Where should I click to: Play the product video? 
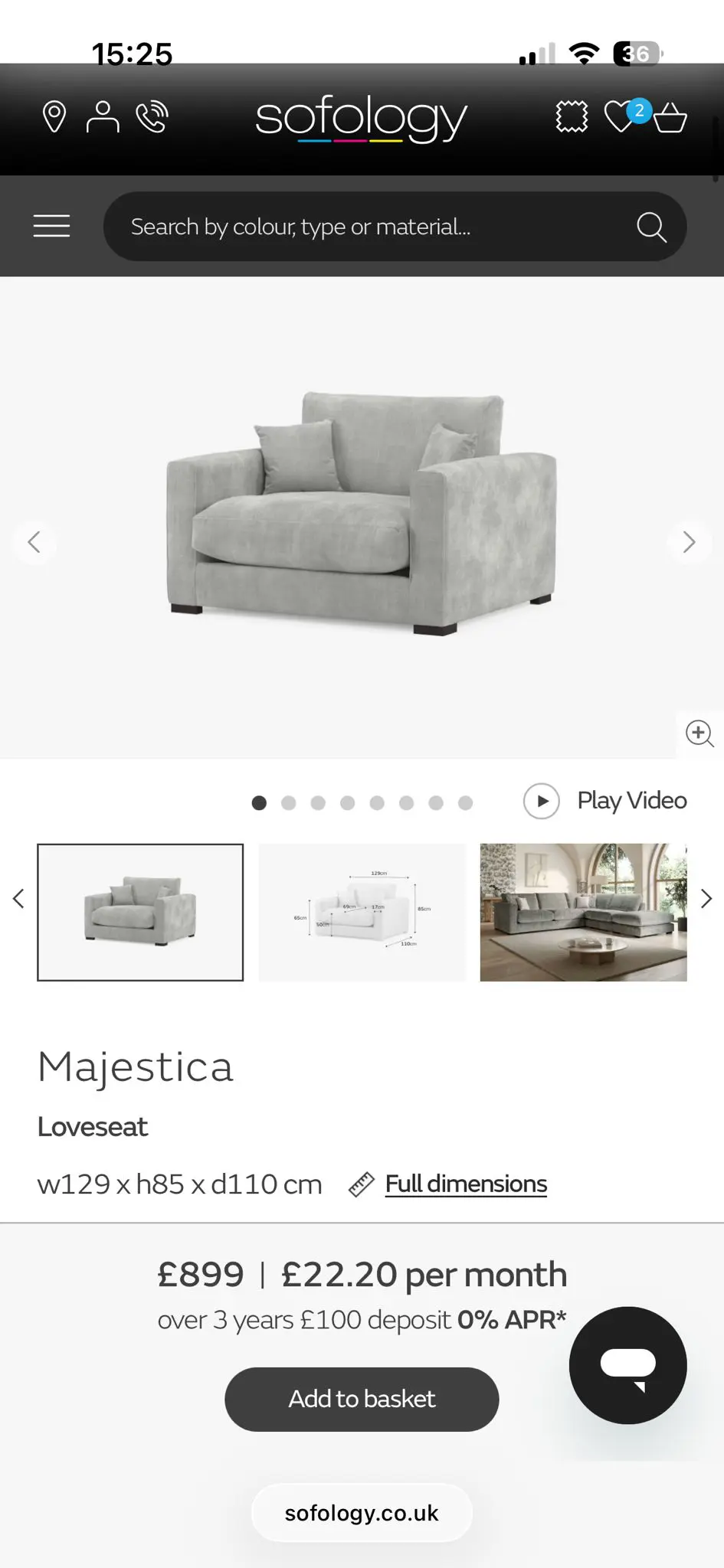pyautogui.click(x=605, y=801)
